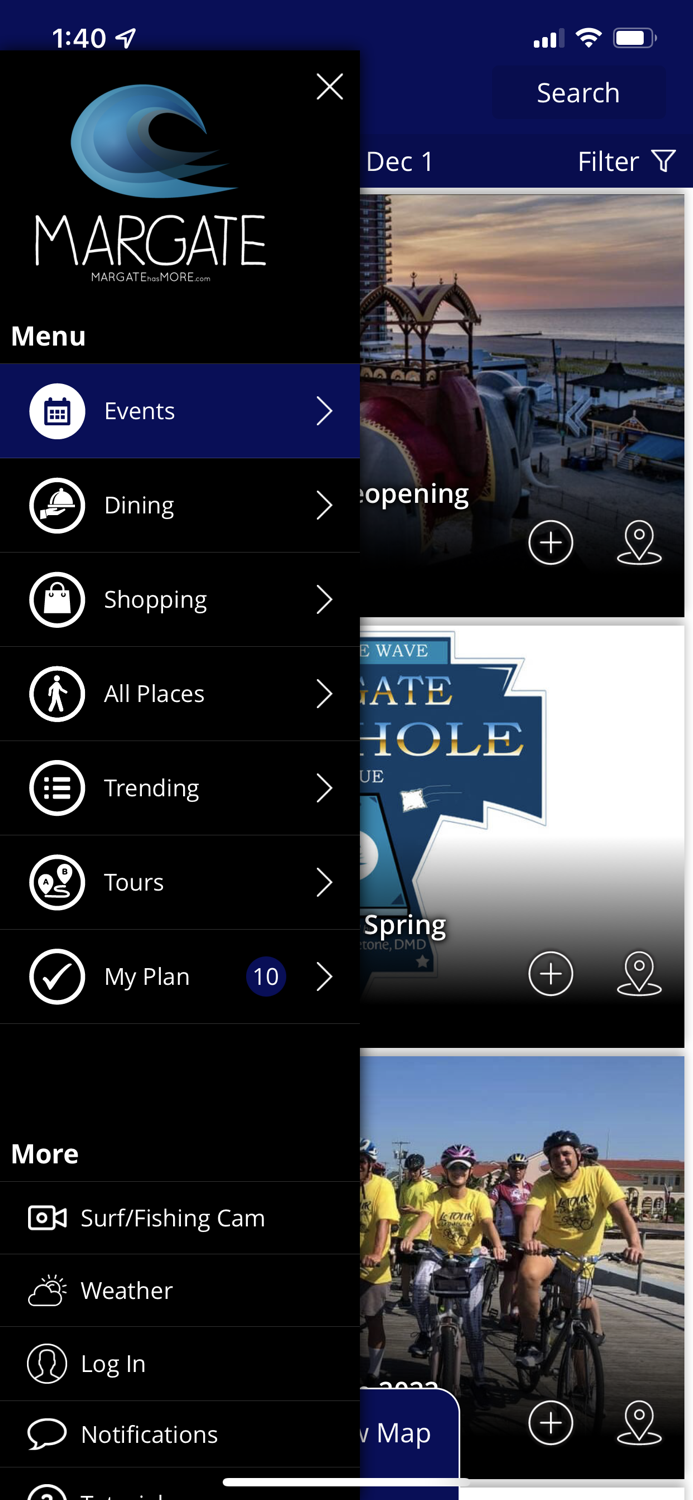
Task: Open the Tours section
Action: click(180, 882)
